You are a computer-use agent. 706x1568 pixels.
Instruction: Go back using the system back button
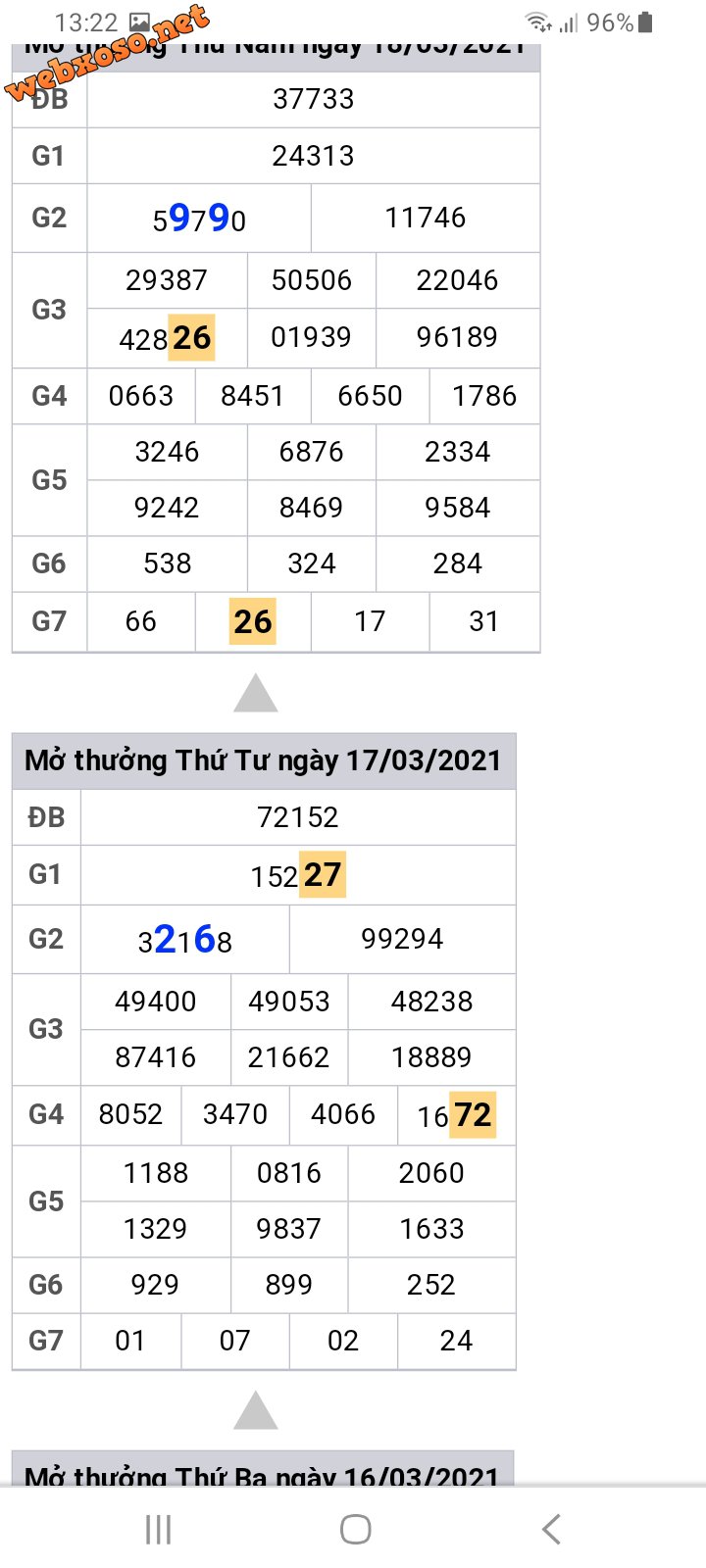551,1529
